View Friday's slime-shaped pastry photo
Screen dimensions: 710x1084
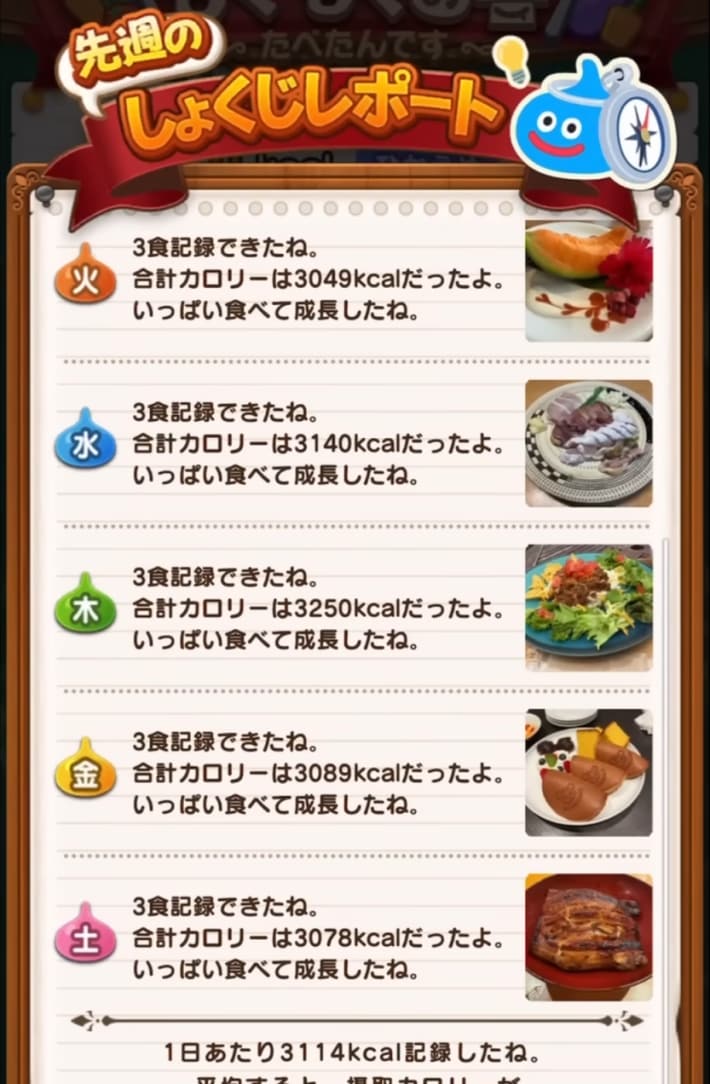(588, 772)
